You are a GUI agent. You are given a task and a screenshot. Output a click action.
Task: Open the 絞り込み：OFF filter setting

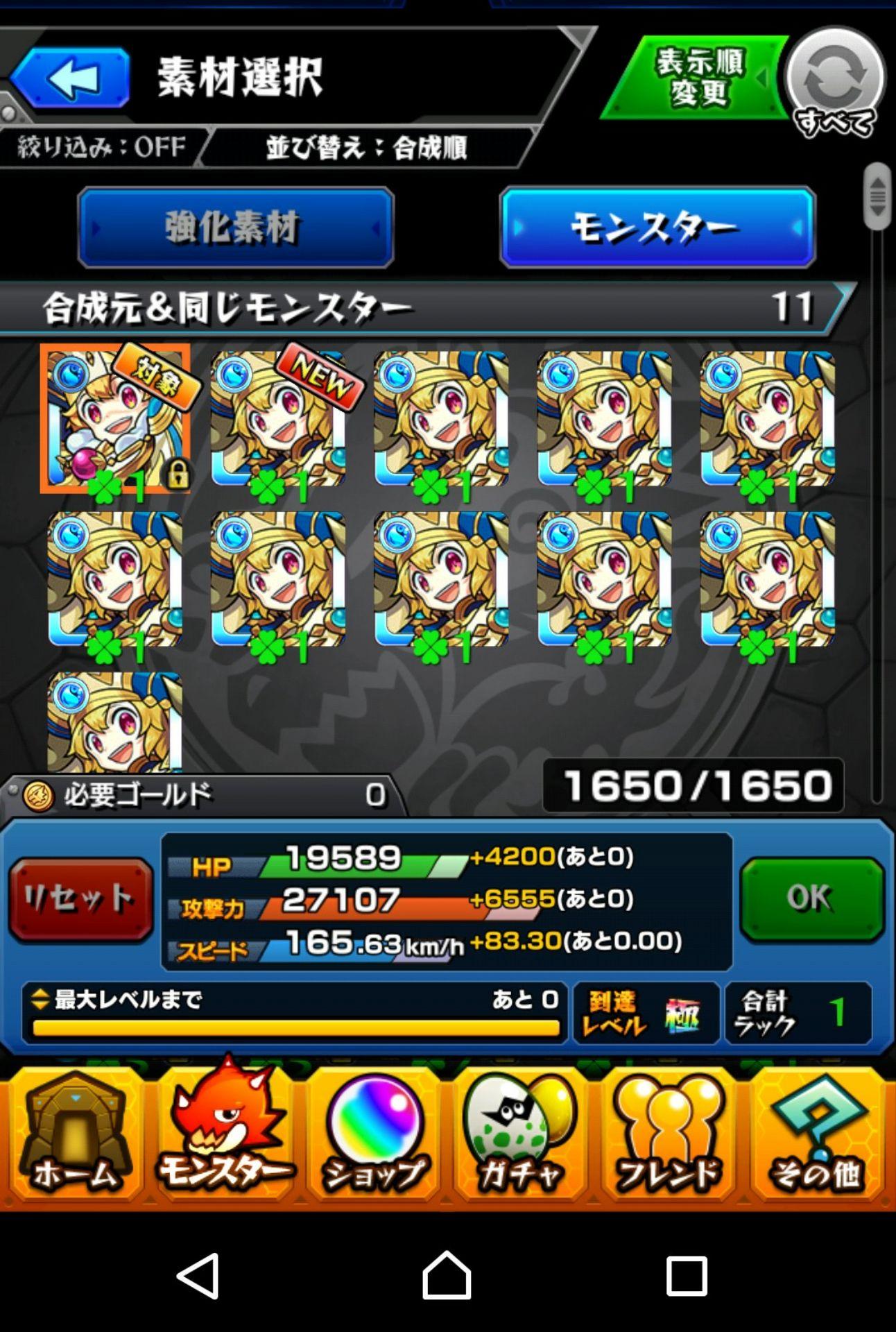click(101, 147)
